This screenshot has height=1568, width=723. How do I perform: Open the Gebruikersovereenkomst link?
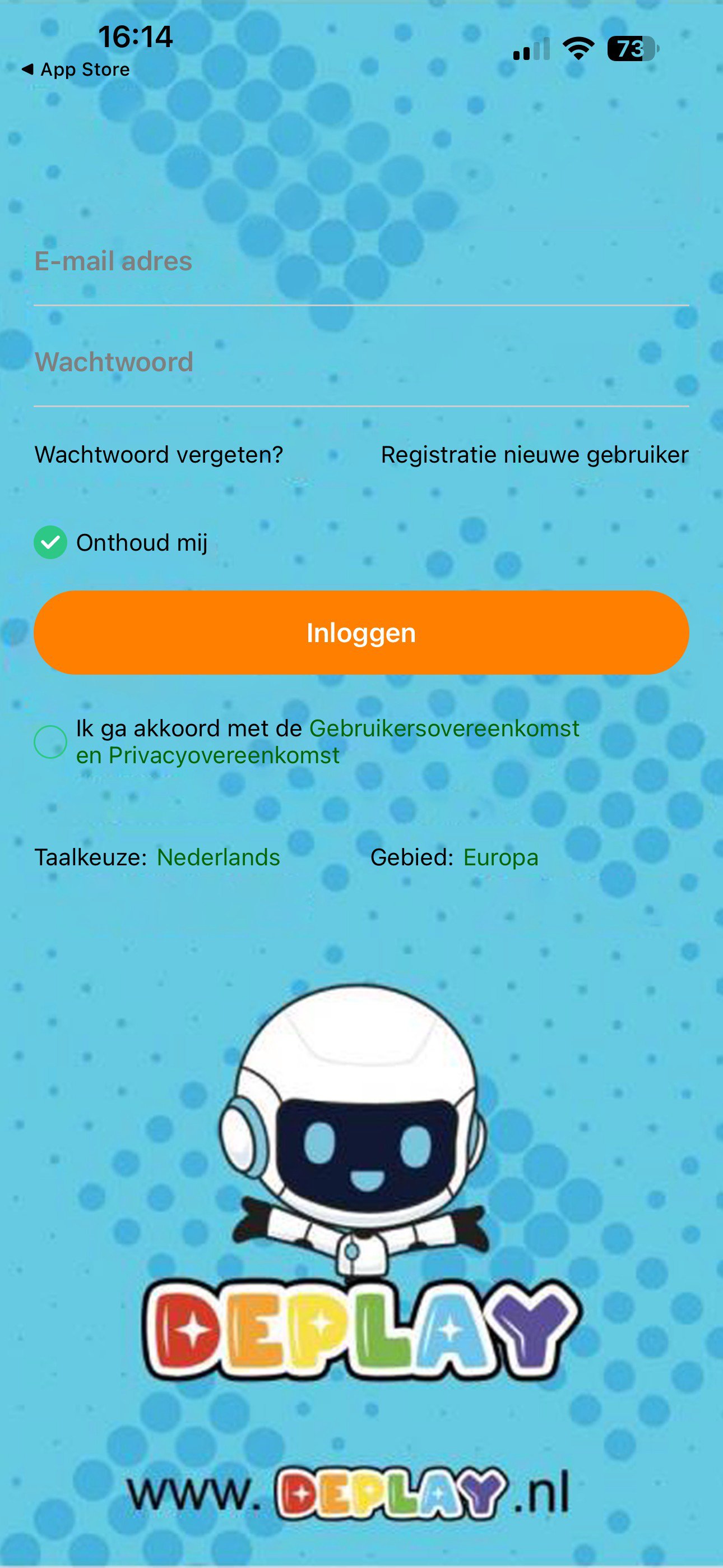tap(444, 728)
